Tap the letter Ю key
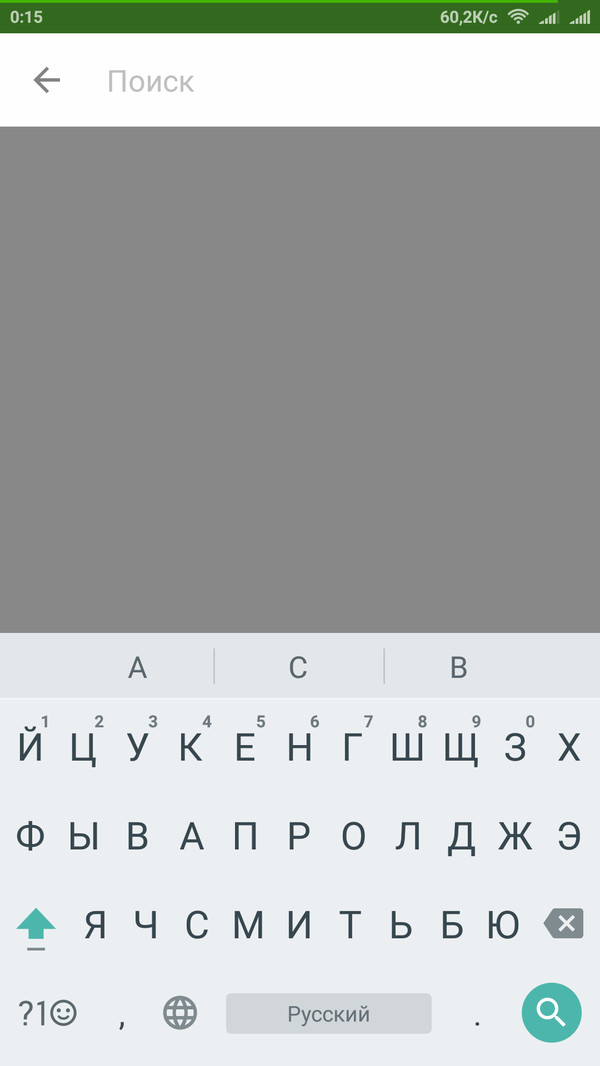600x1066 pixels. pyautogui.click(x=503, y=926)
